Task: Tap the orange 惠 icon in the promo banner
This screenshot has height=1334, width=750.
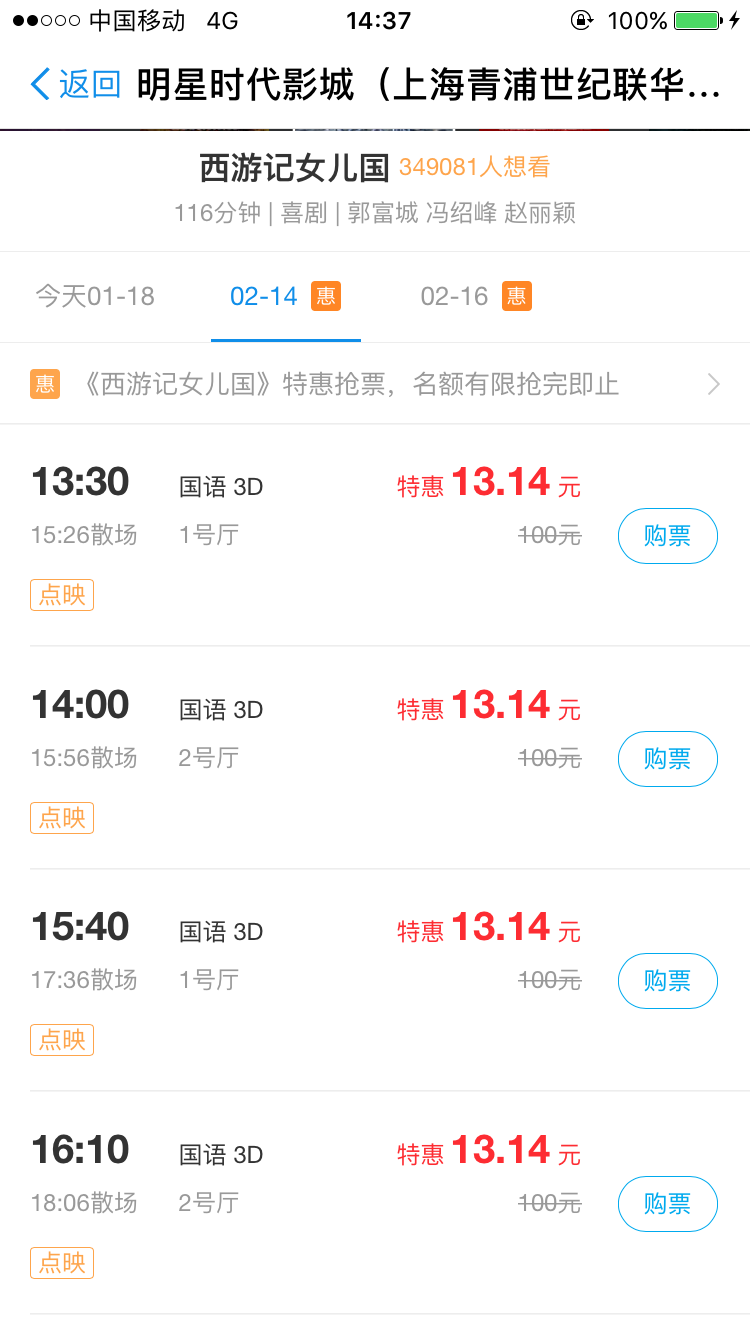Action: [x=44, y=384]
